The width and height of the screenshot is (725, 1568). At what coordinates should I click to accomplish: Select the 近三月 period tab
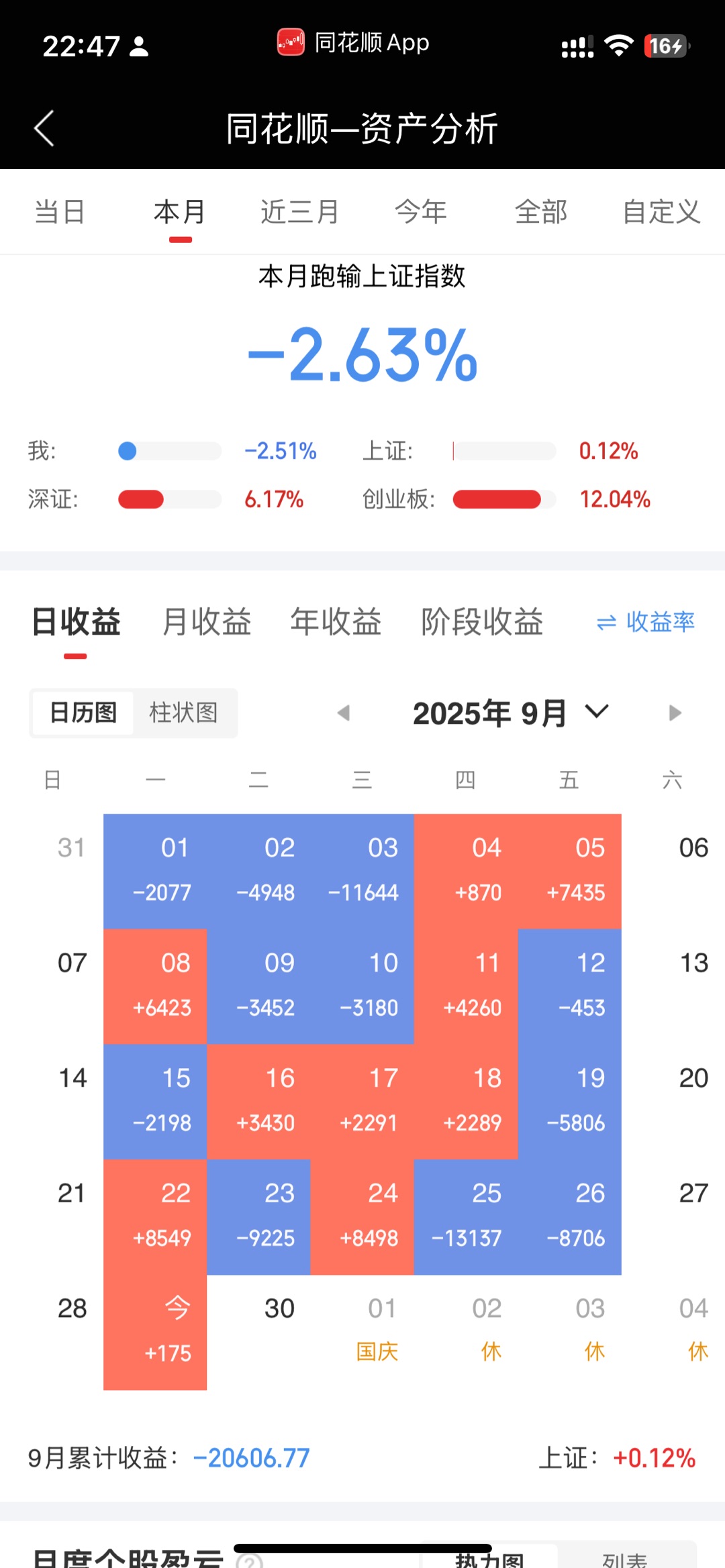click(x=299, y=212)
